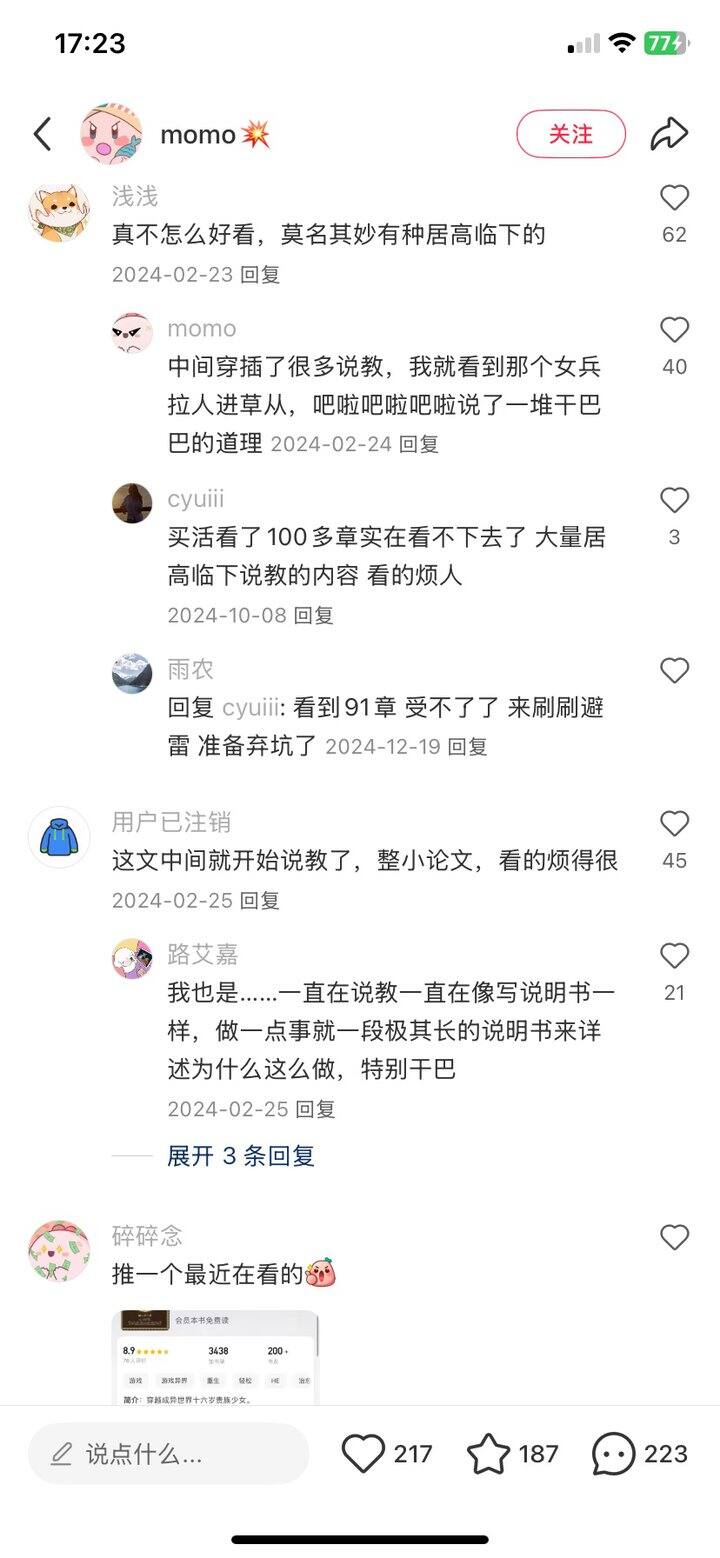The image size is (720, 1558).
Task: Like 路艾嘉's reply
Action: click(675, 957)
